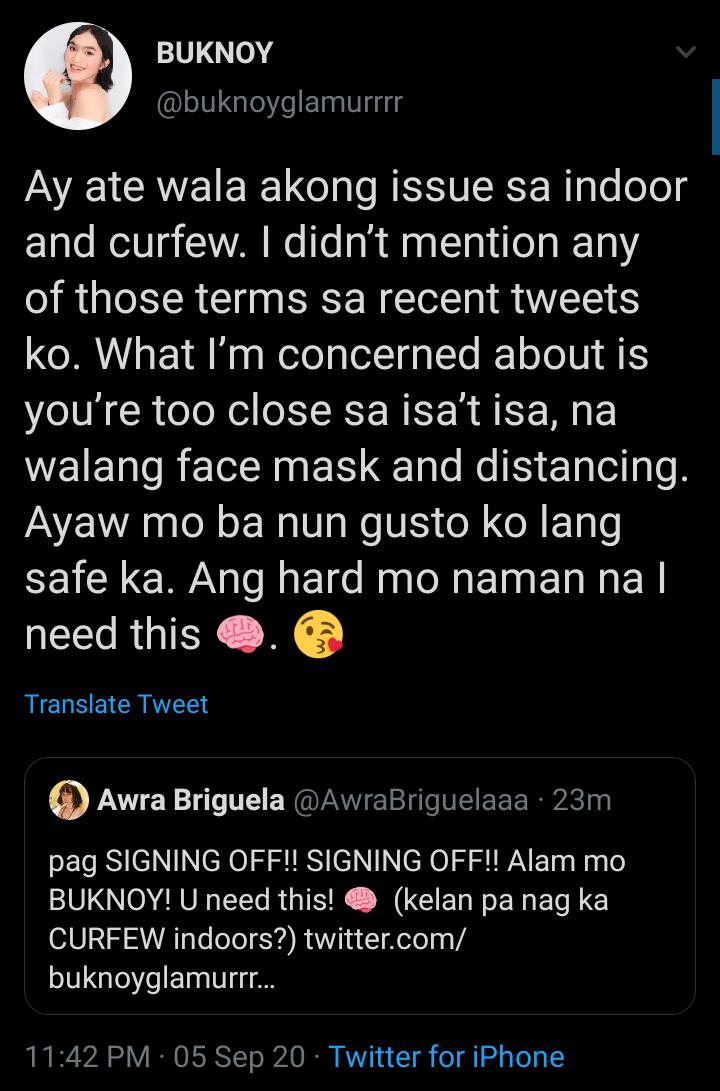
Task: Tap the Twitter for iPhone link
Action: coord(446,1056)
